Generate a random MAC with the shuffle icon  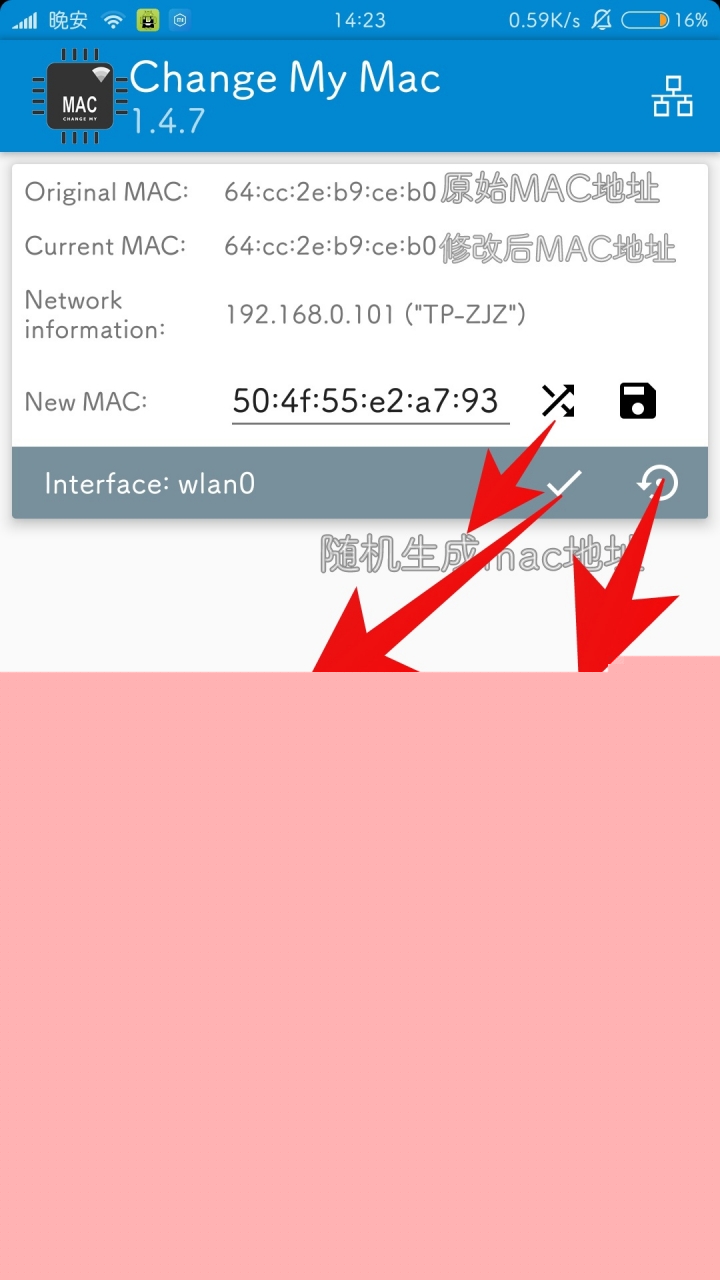tap(558, 401)
